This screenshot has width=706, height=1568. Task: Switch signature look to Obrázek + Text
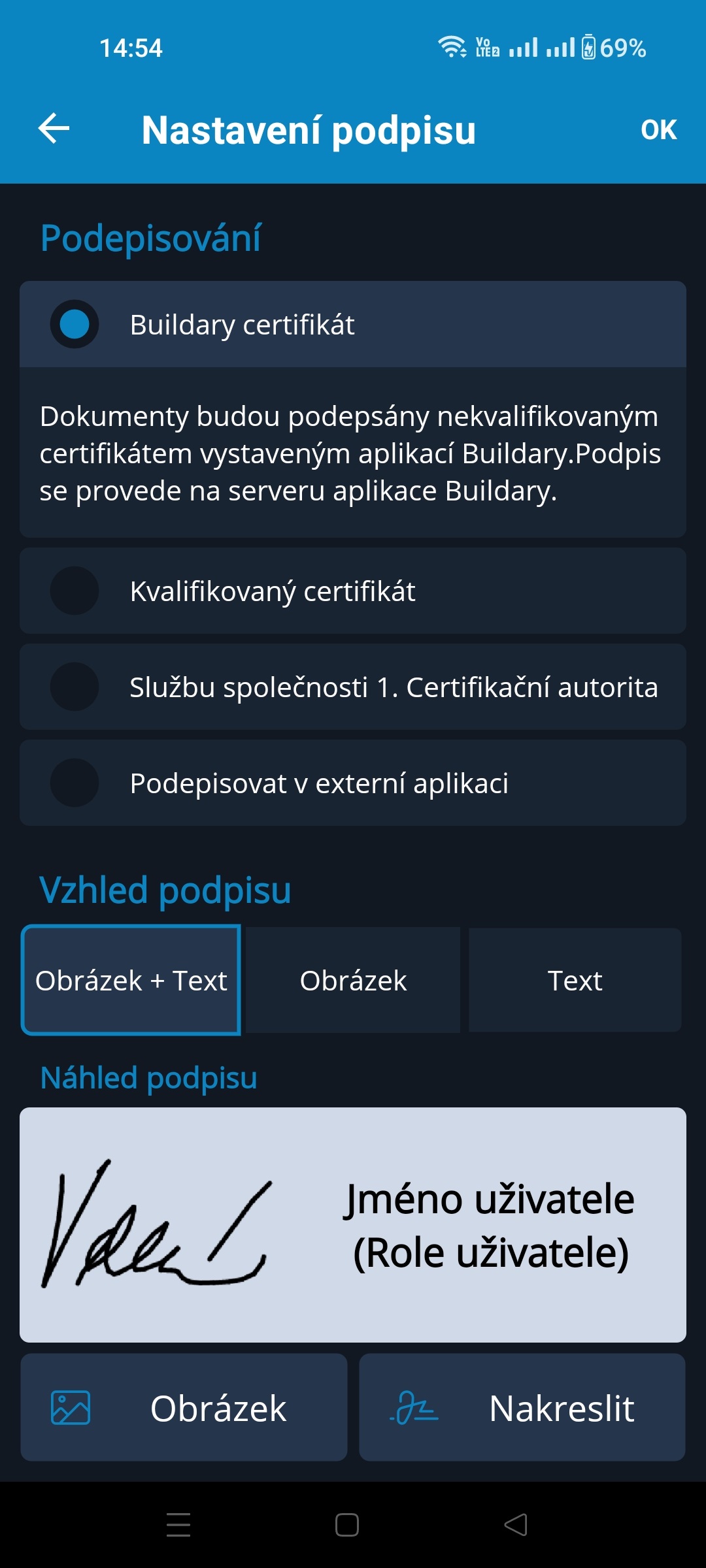point(131,980)
